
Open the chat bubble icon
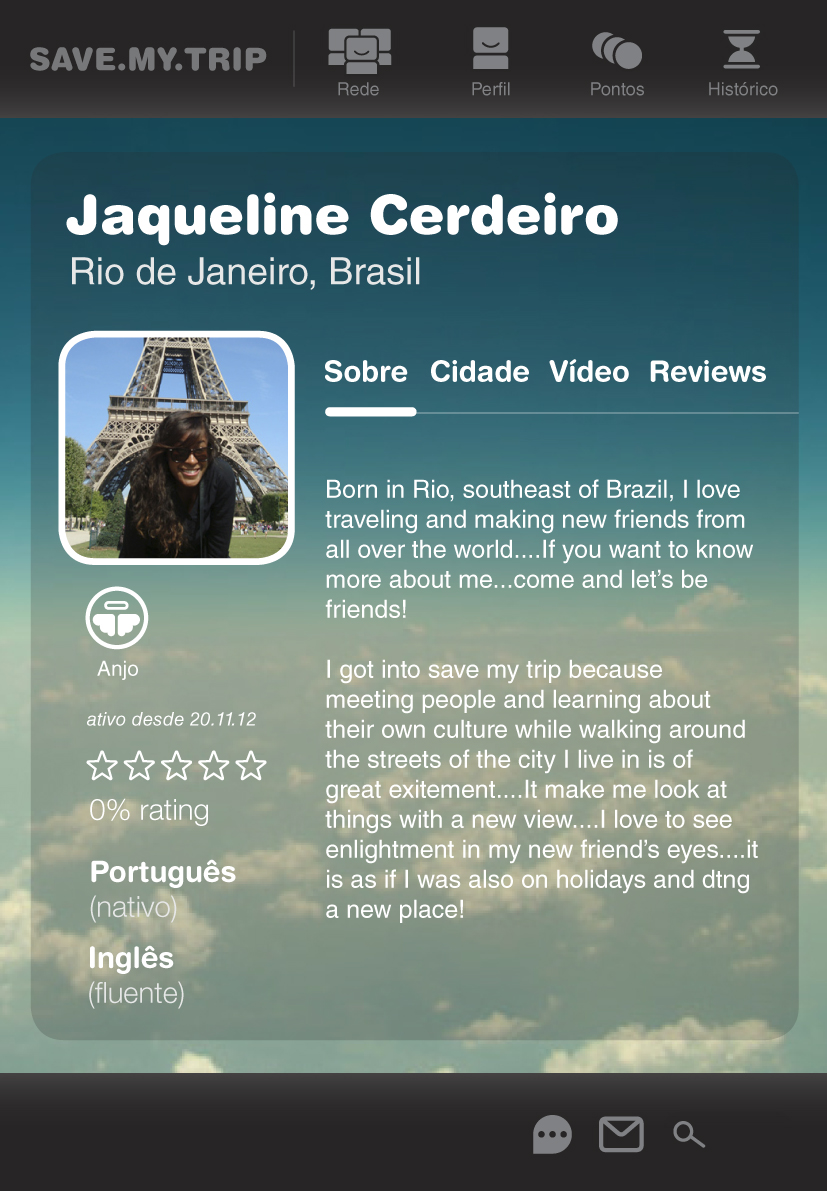tap(552, 1134)
